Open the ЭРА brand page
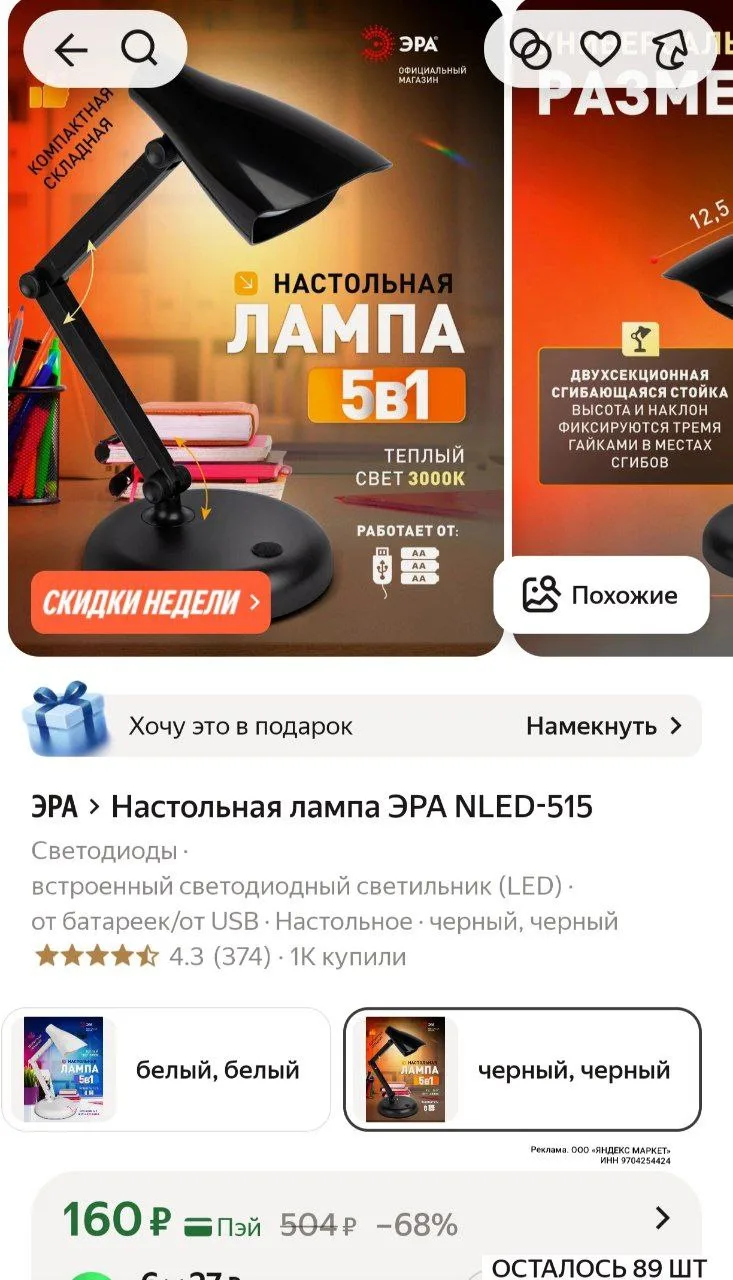The image size is (733, 1280). (x=54, y=806)
